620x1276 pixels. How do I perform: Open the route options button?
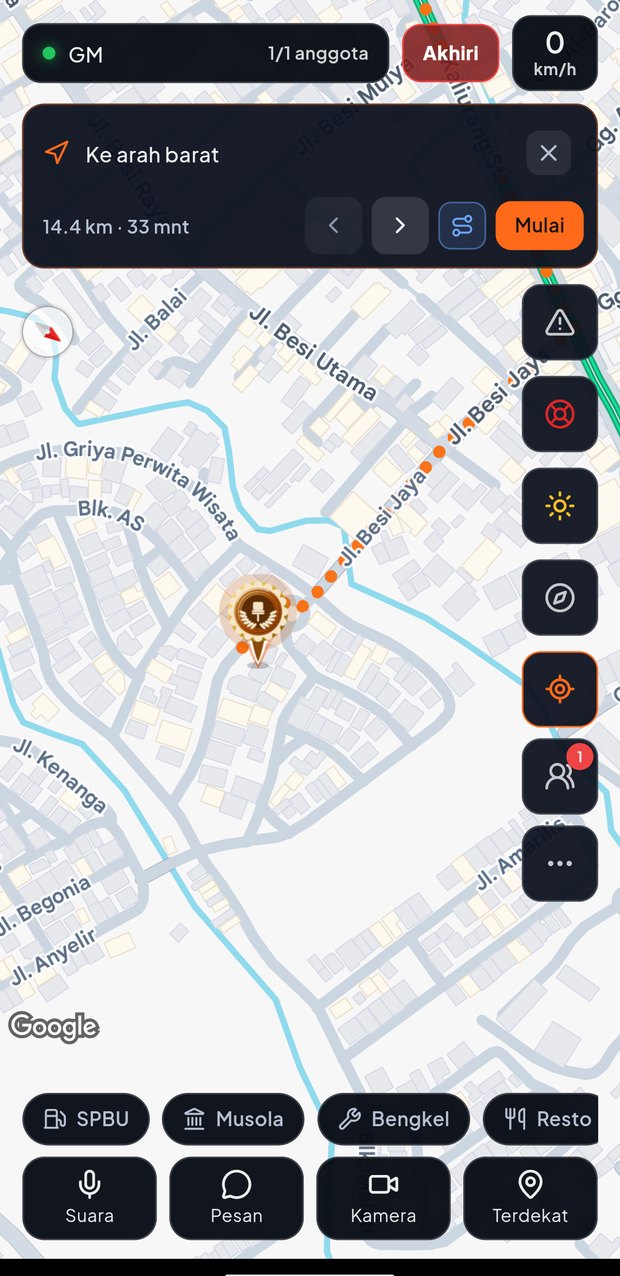462,226
